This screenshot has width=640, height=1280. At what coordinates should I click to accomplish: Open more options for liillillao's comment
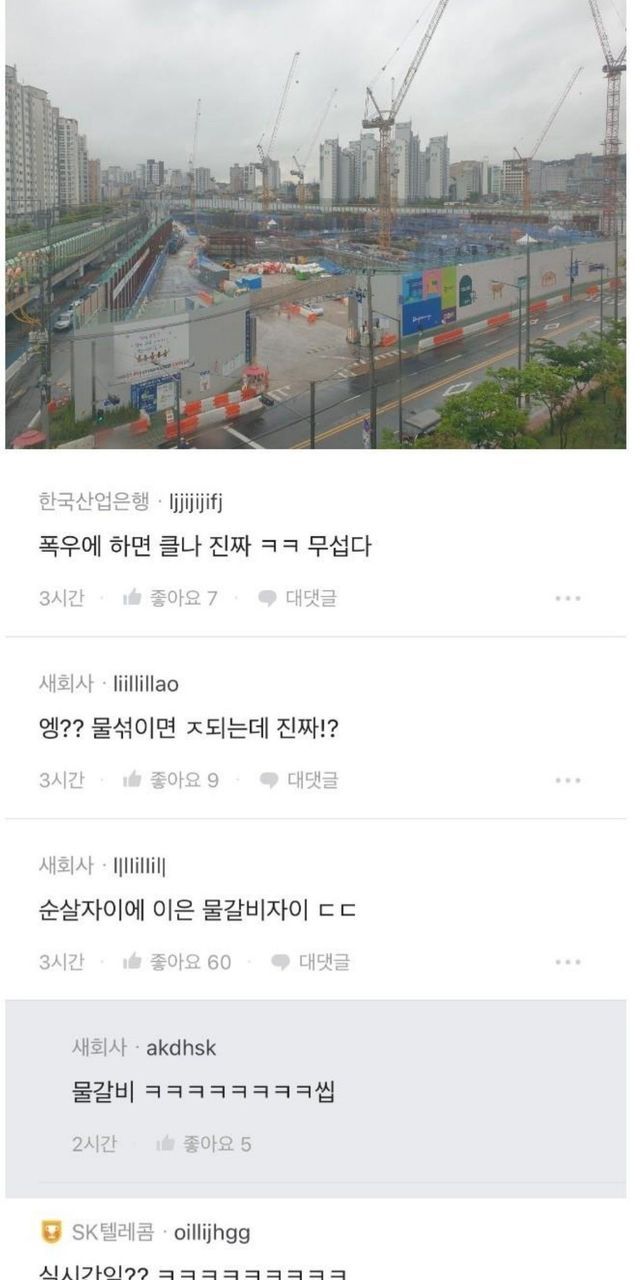568,780
